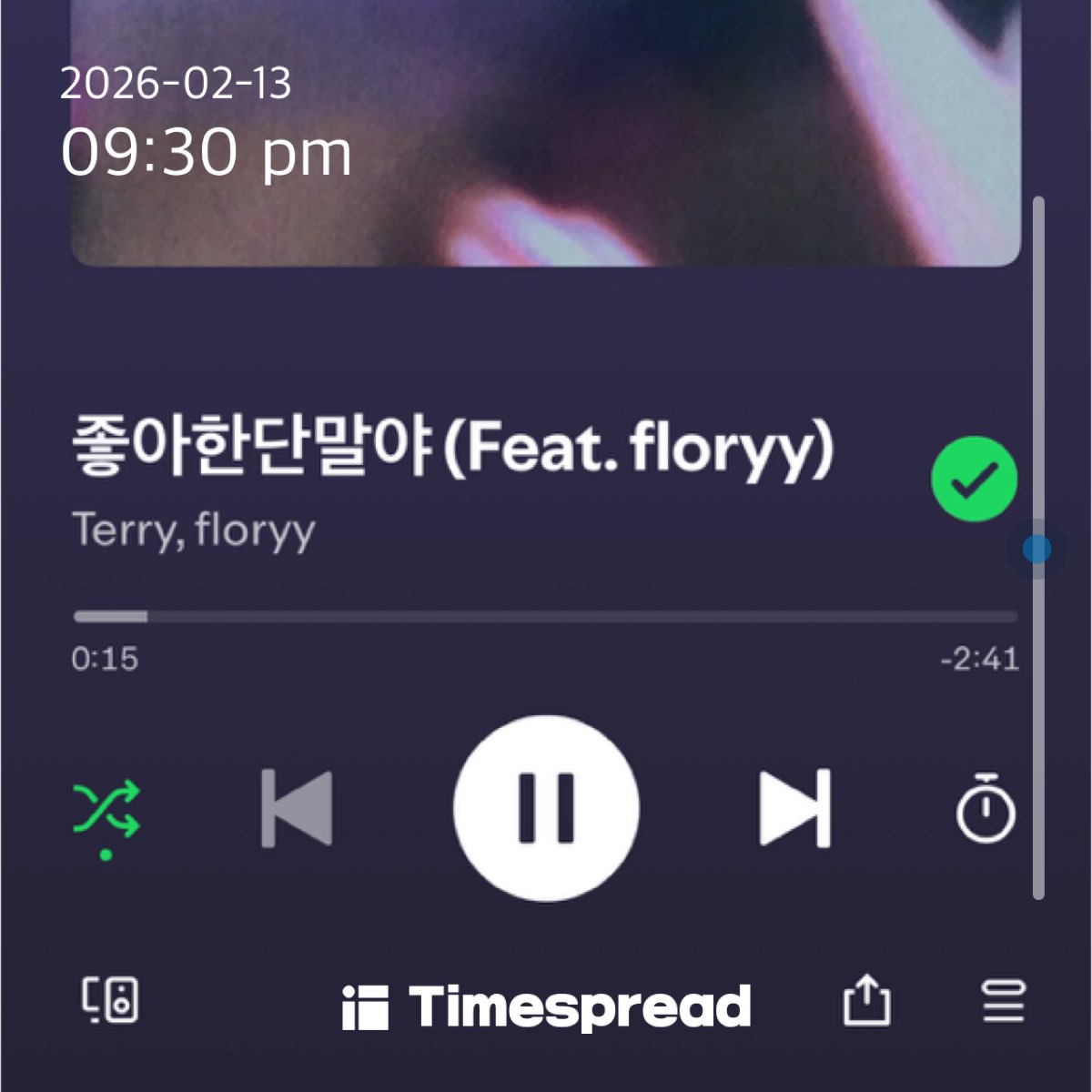
Task: Pause the current song
Action: [x=546, y=809]
